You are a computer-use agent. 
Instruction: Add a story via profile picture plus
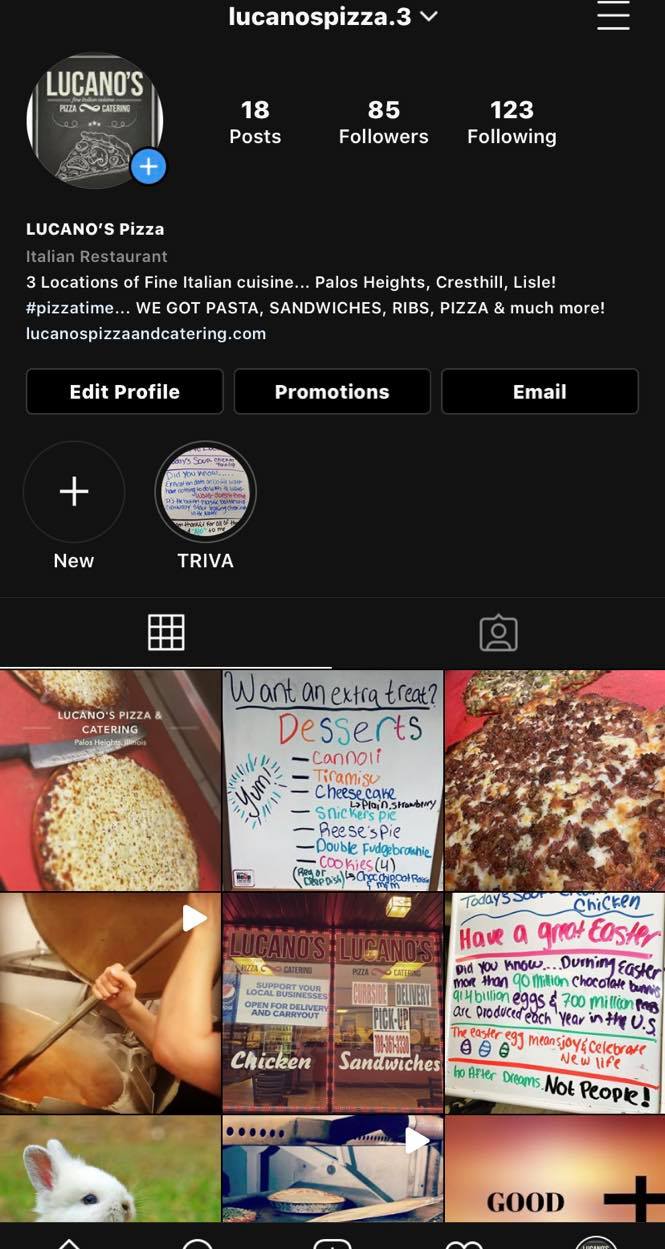(148, 167)
